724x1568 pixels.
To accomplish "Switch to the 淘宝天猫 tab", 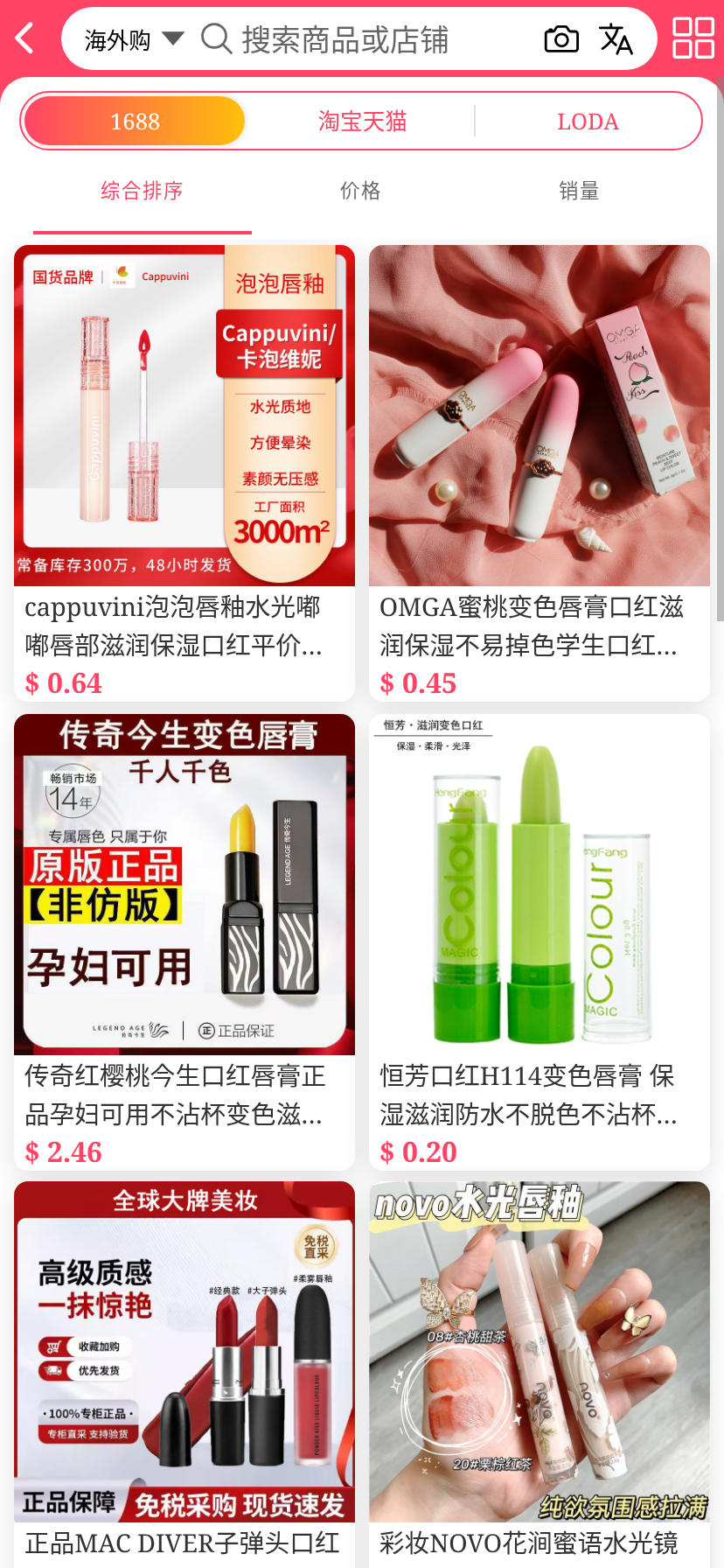I will pos(362,121).
